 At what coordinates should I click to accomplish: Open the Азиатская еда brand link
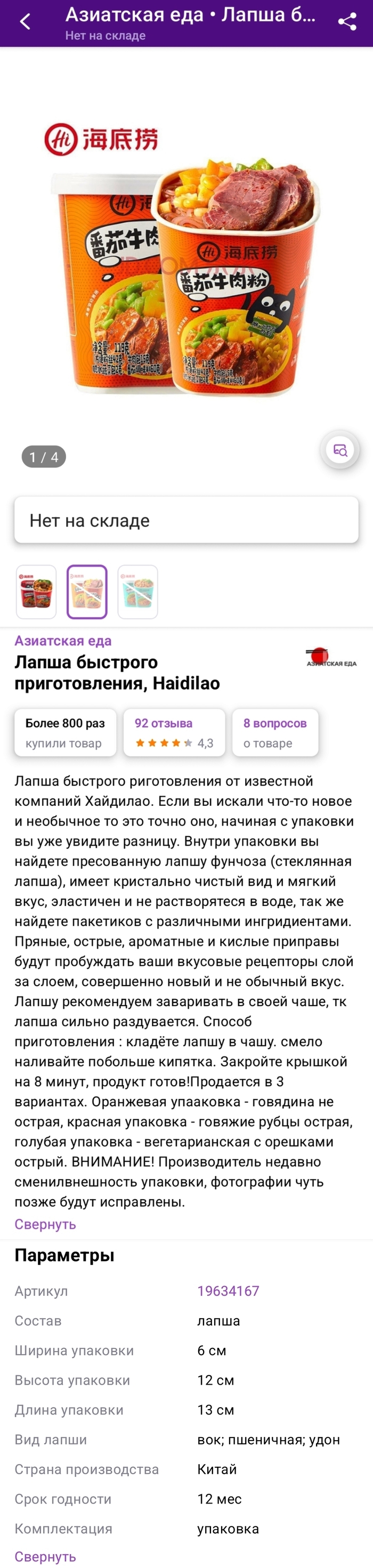tap(63, 640)
